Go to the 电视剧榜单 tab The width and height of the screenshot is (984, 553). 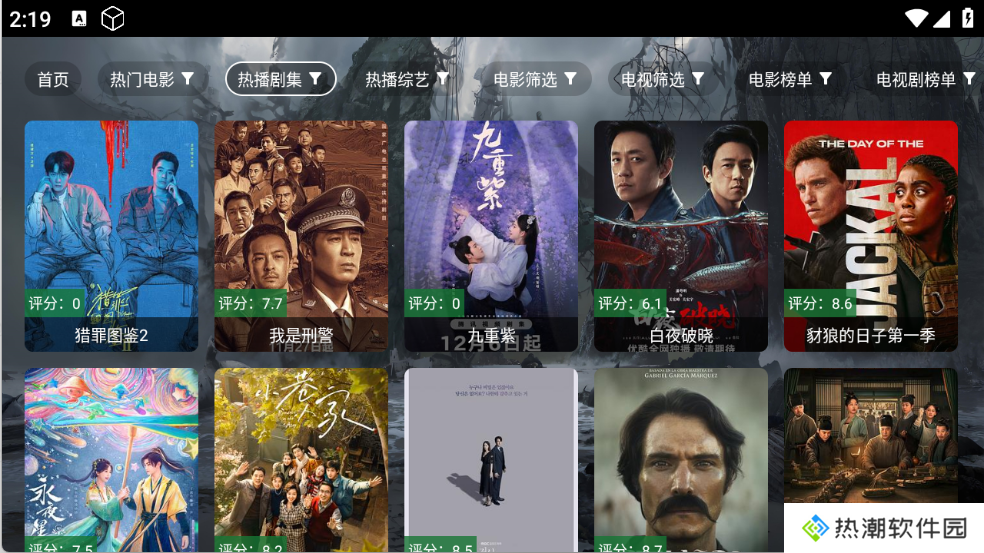pyautogui.click(x=924, y=79)
